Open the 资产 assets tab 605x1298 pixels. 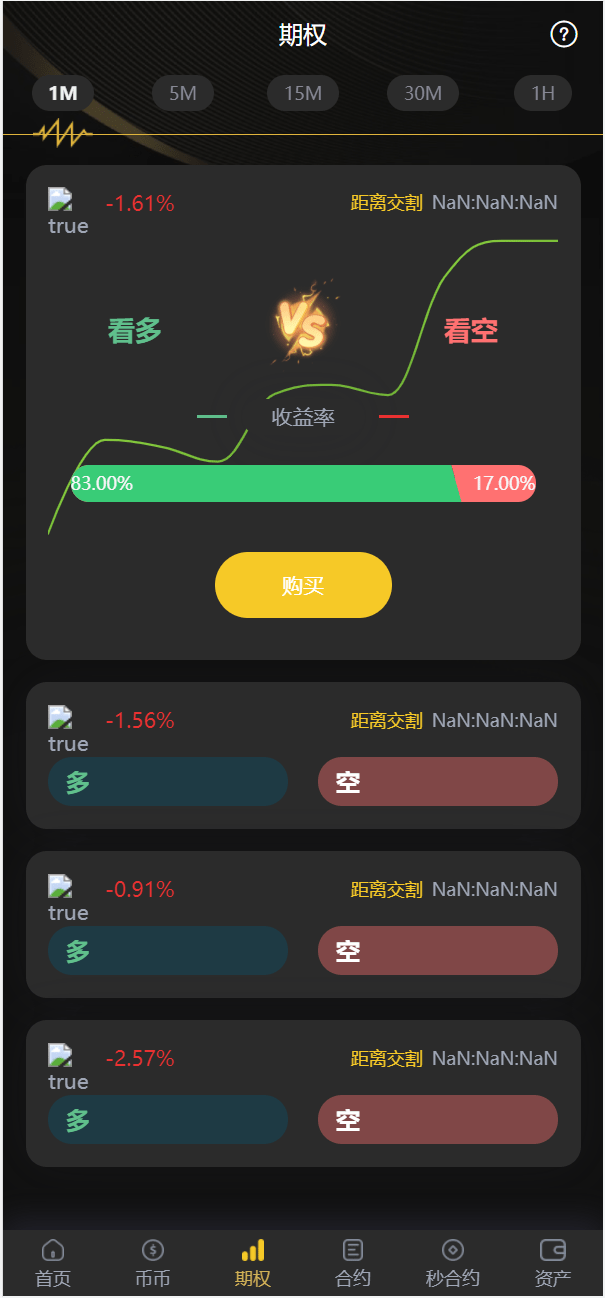pyautogui.click(x=553, y=1263)
